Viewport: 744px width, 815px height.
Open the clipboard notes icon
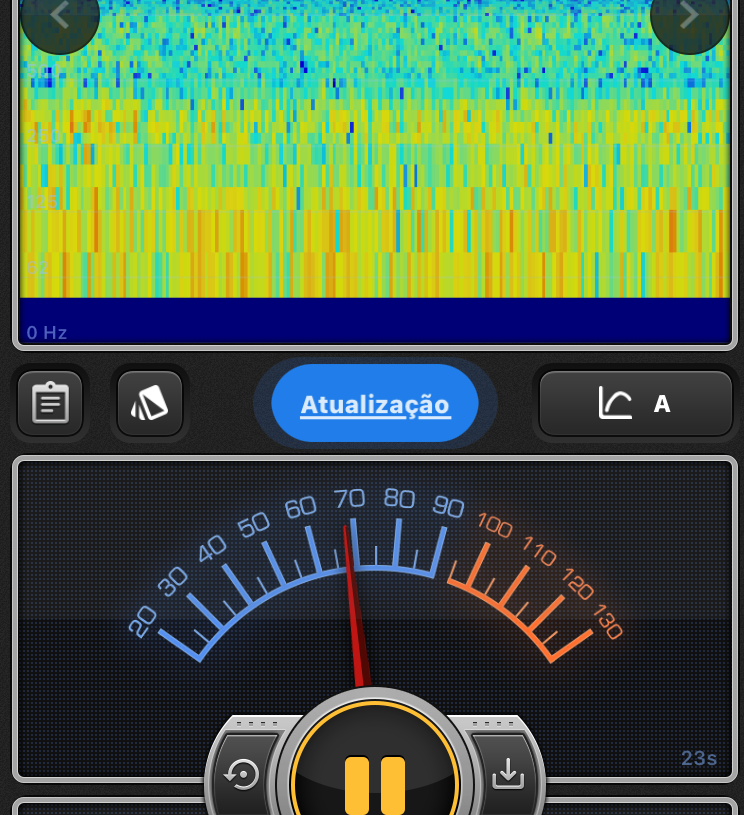pos(50,404)
